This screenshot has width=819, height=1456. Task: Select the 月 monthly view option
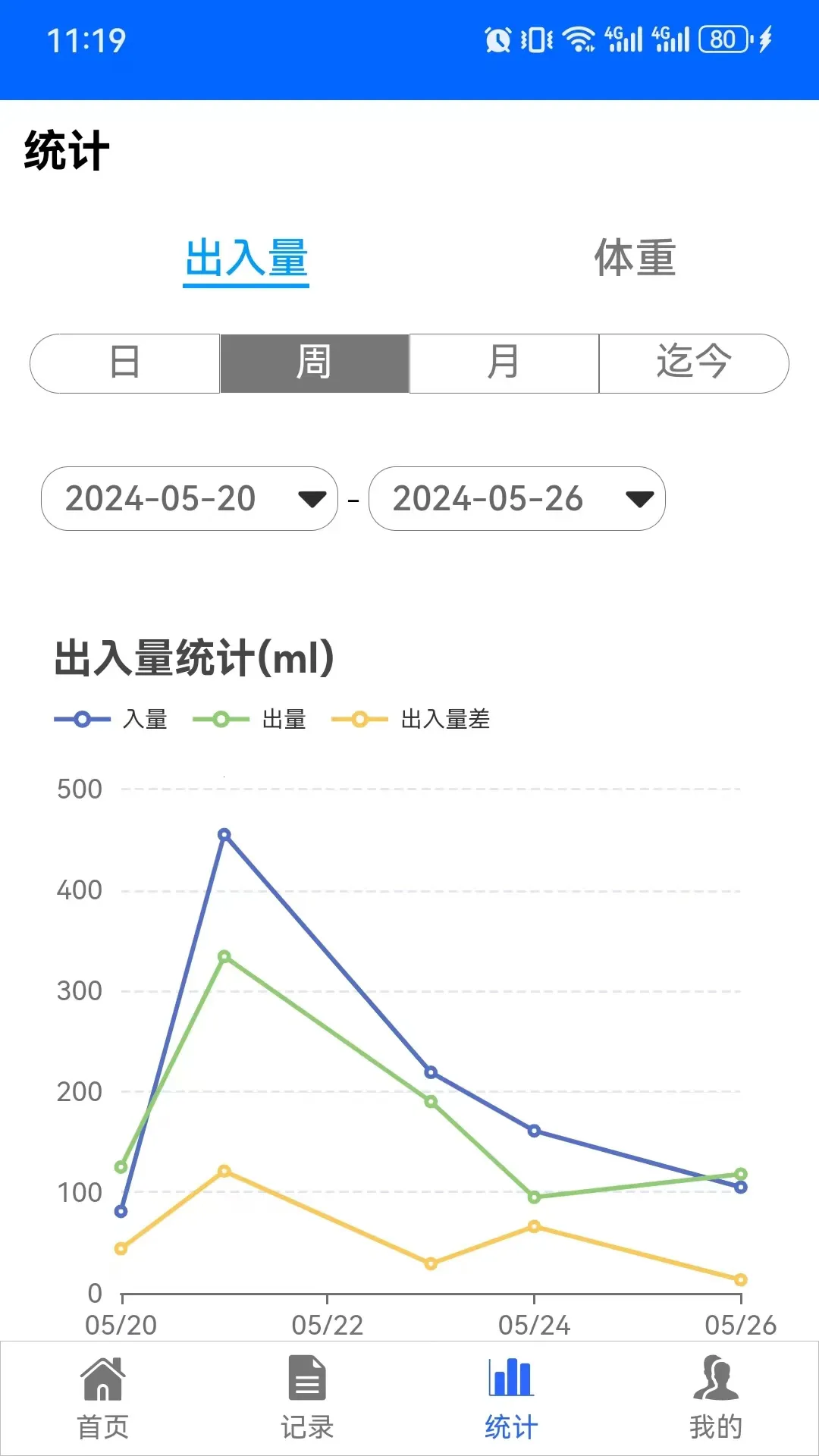coord(504,364)
